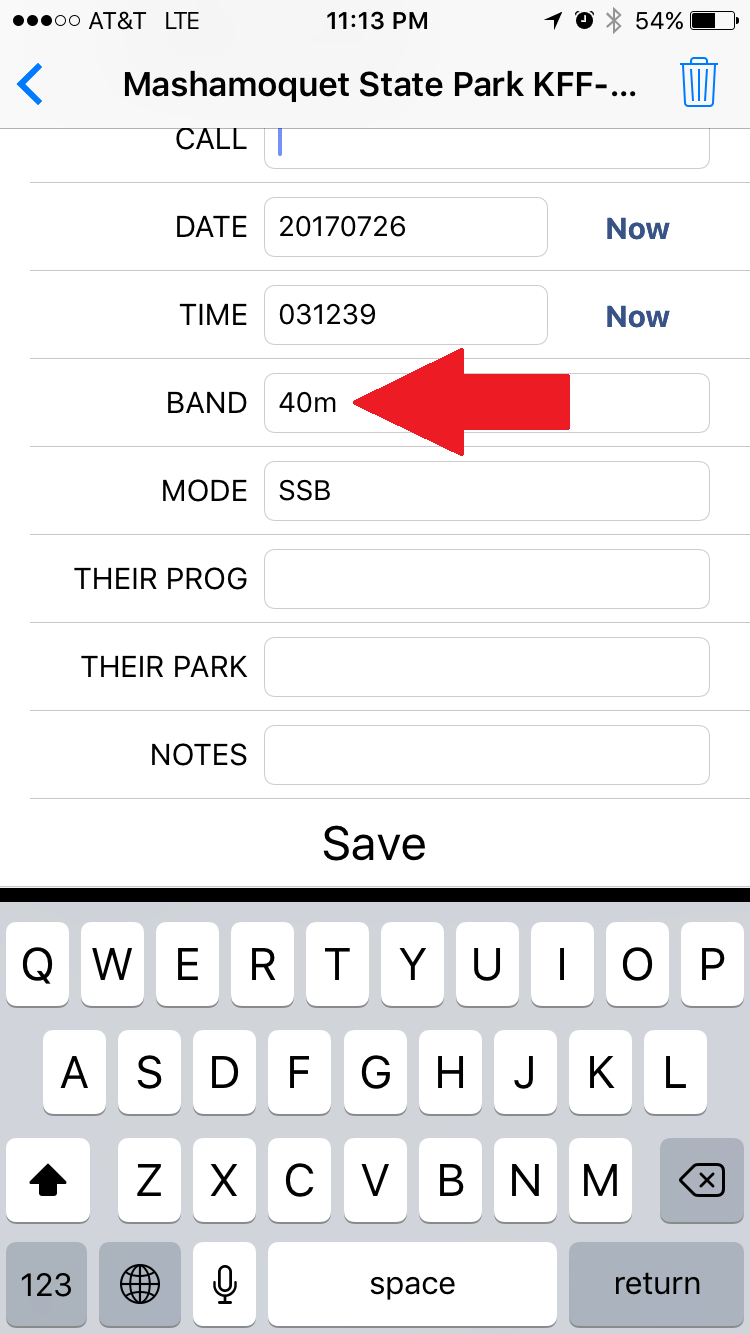The width and height of the screenshot is (750, 1334).
Task: Edit the TIME field showing 031239
Action: pos(406,315)
